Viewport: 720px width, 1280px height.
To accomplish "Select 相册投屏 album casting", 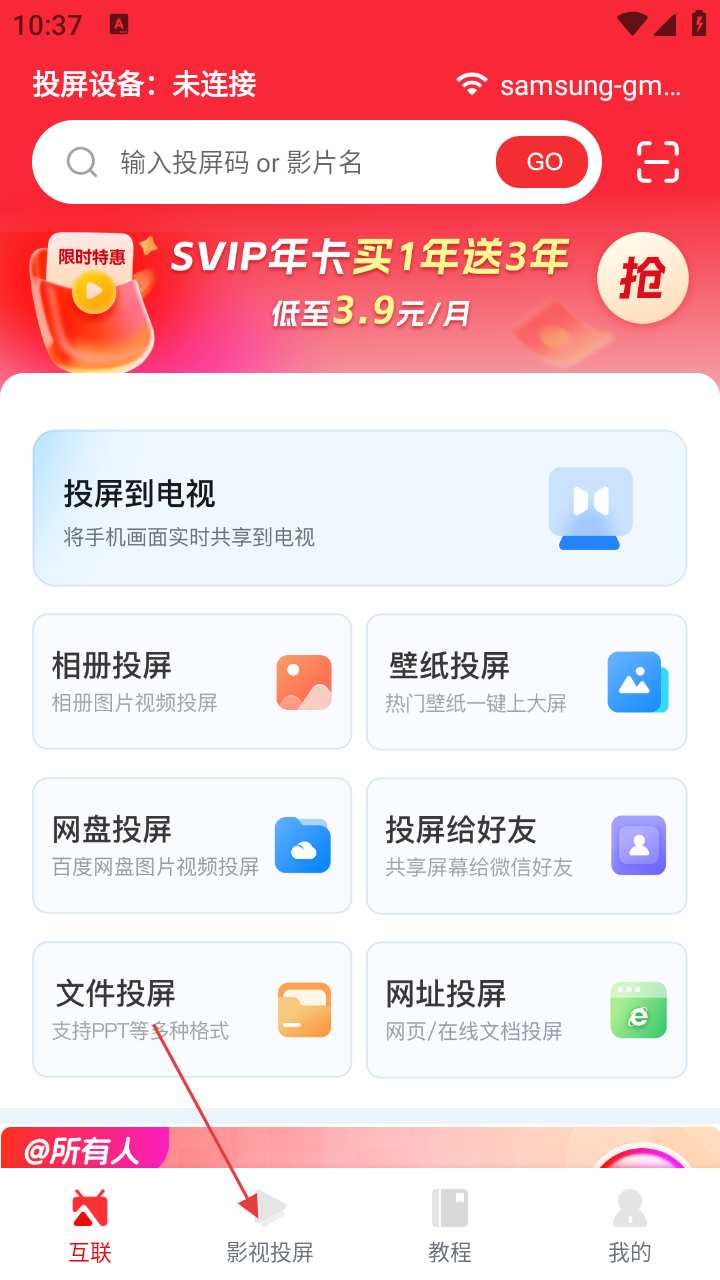I will (x=192, y=681).
